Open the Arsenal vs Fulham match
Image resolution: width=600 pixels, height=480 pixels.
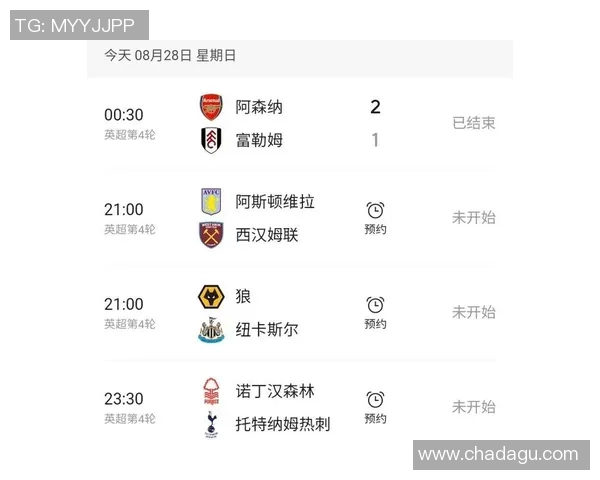(260, 123)
